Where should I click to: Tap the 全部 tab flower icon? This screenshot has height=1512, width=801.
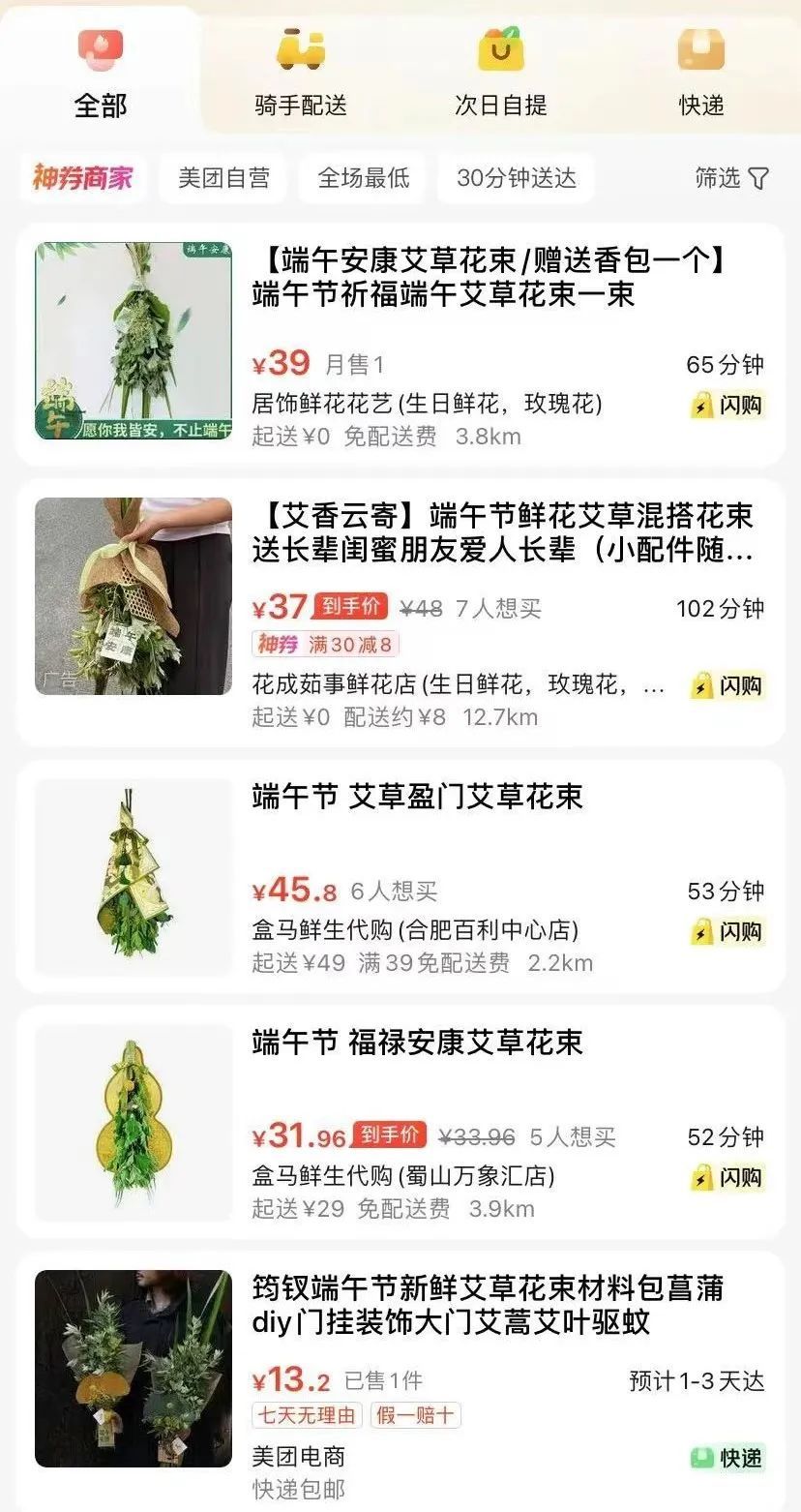pyautogui.click(x=100, y=46)
